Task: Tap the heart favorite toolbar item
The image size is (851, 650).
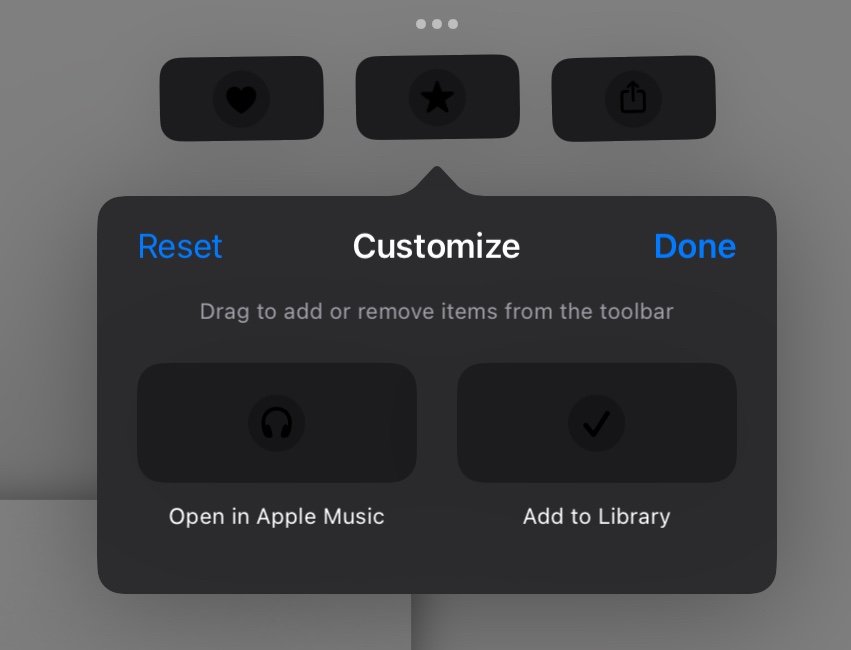Action: coord(241,99)
